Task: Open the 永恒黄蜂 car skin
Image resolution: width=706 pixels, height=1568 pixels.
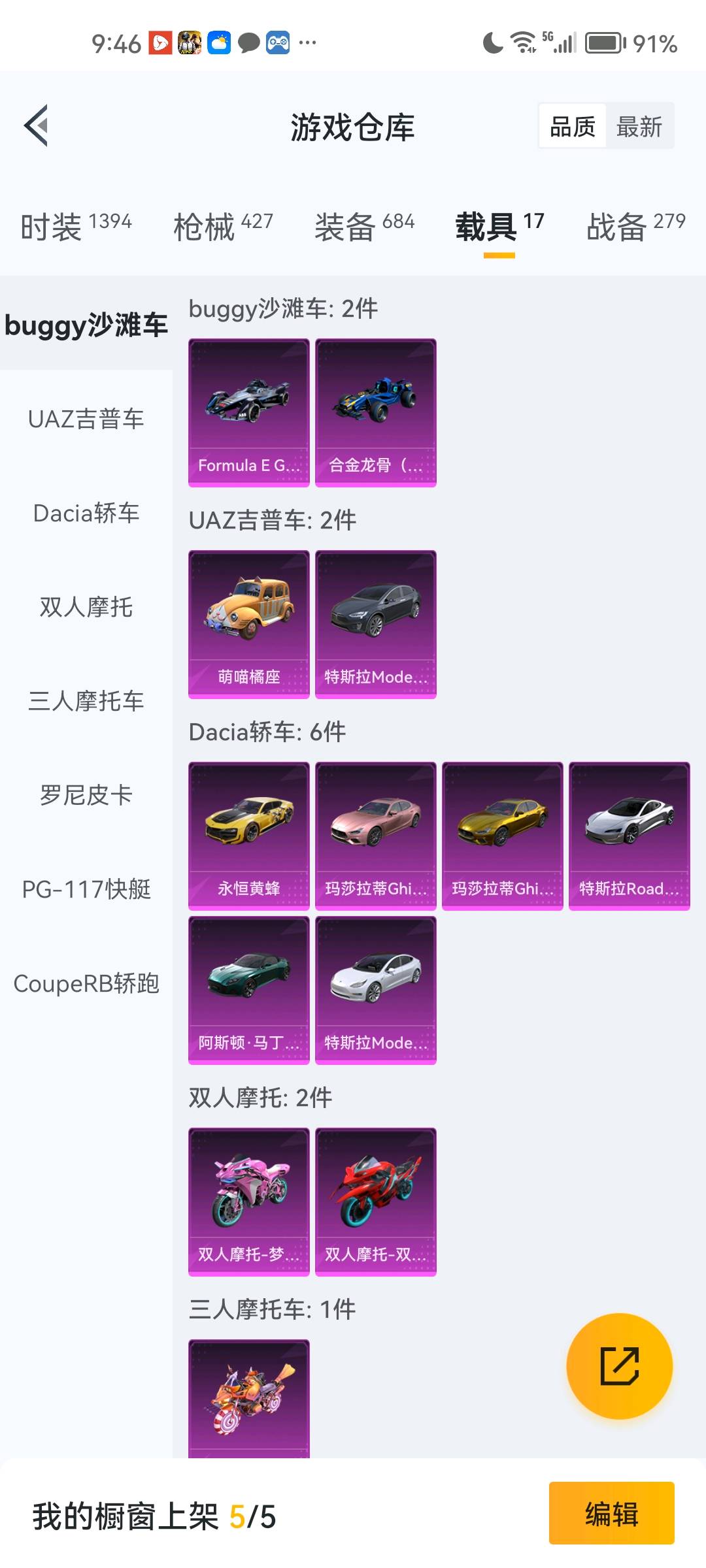Action: click(249, 836)
